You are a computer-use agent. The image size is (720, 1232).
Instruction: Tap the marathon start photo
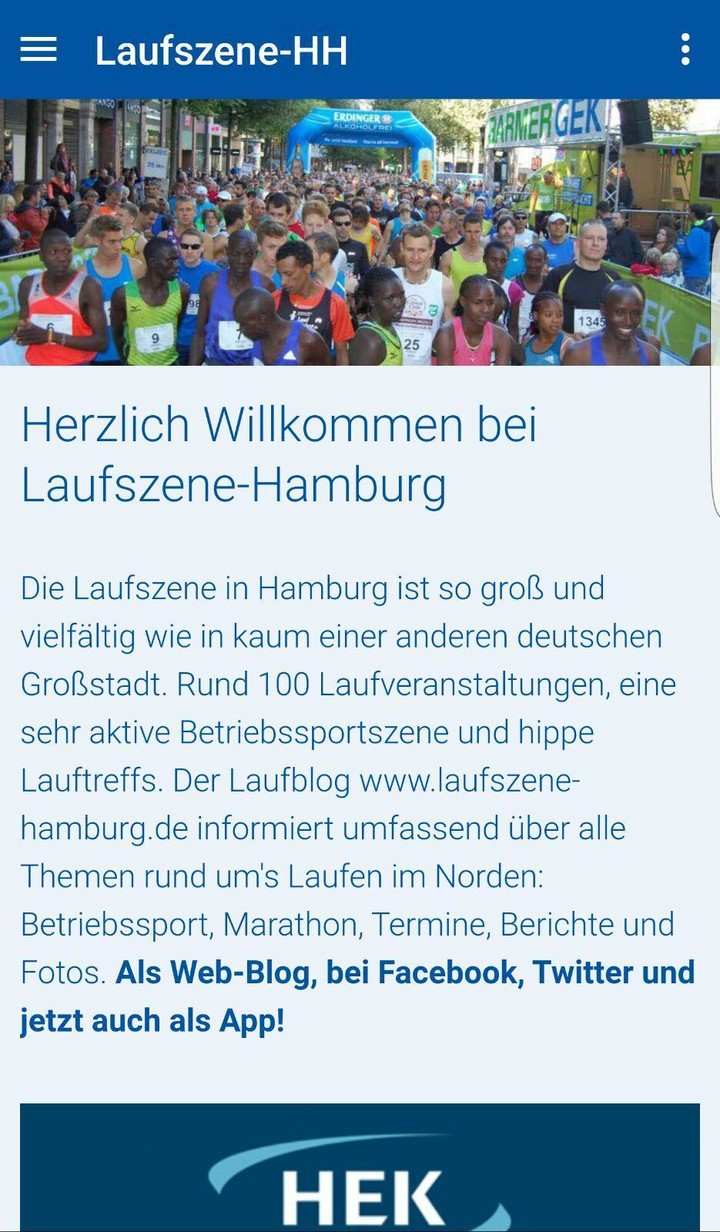click(x=360, y=230)
